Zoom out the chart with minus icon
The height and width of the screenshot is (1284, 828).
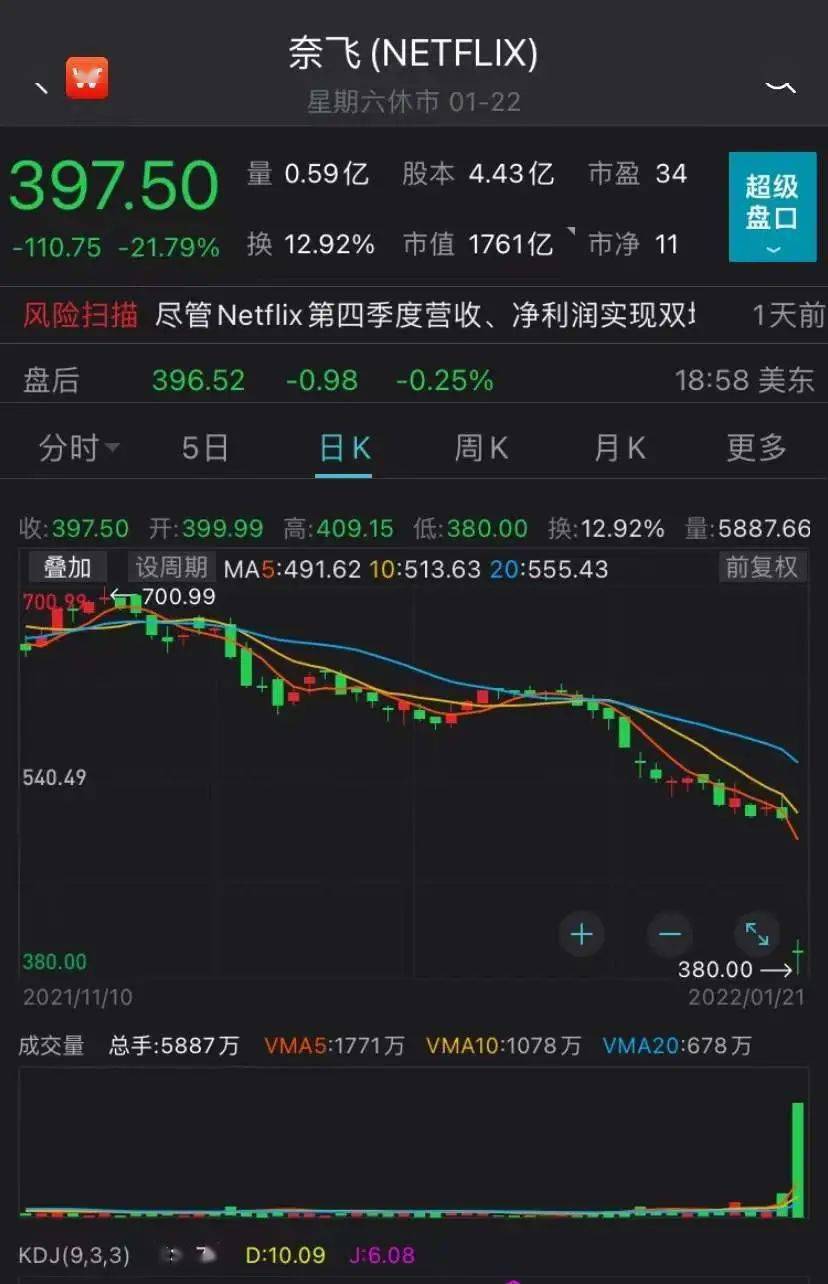tap(669, 934)
